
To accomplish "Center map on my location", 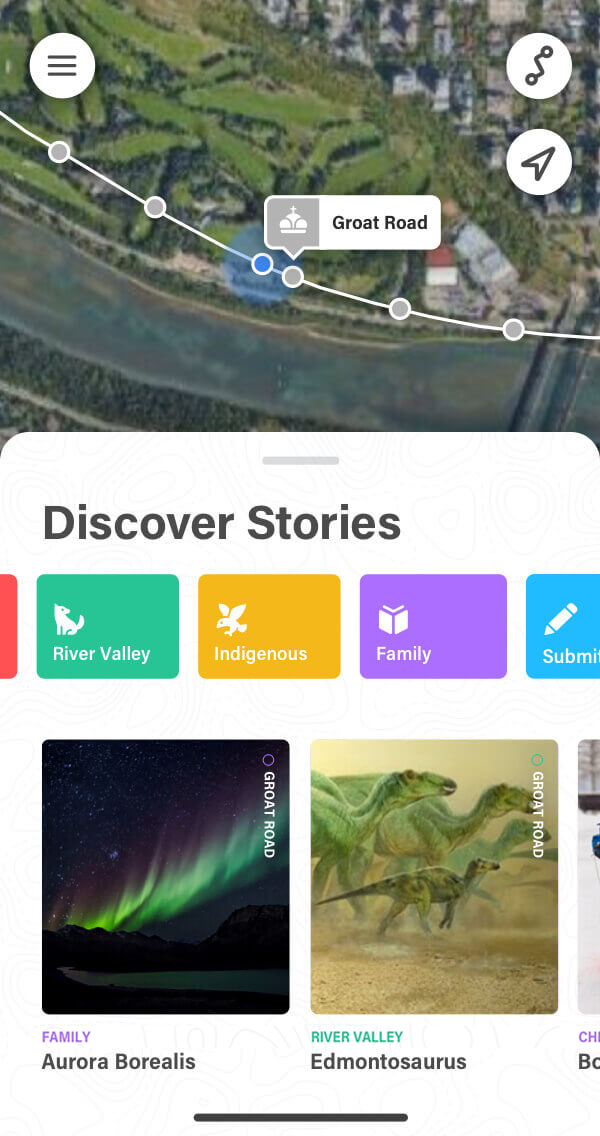I will [538, 162].
